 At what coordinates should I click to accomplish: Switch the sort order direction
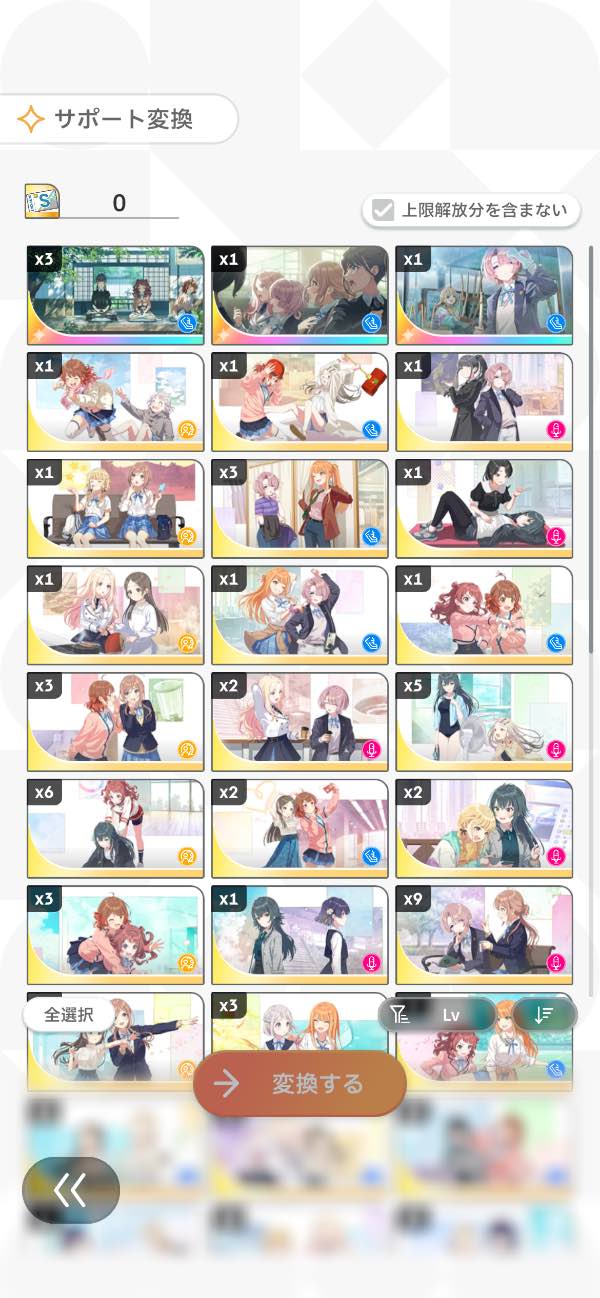click(x=544, y=1014)
